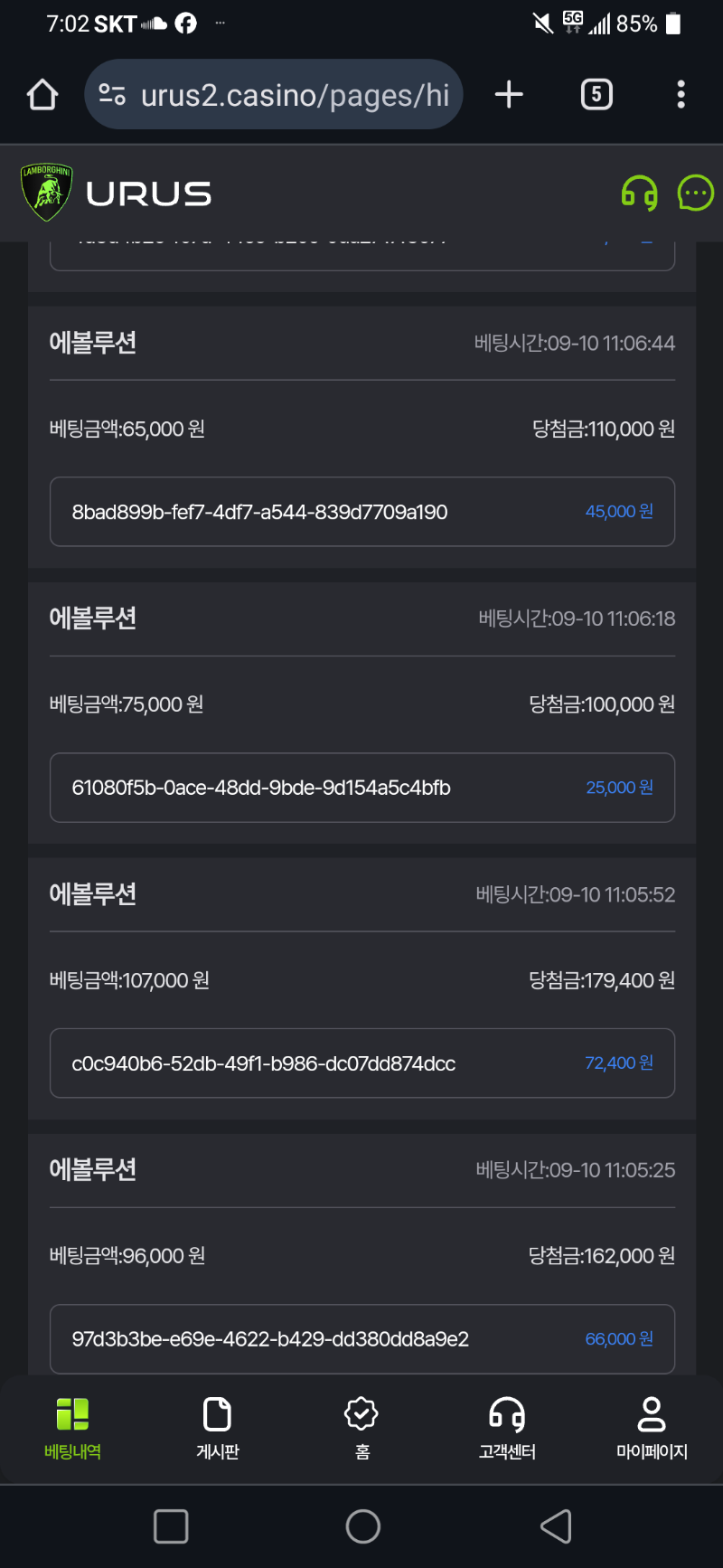This screenshot has width=723, height=1568.
Task: Tap the green headset support icon
Action: [x=640, y=193]
